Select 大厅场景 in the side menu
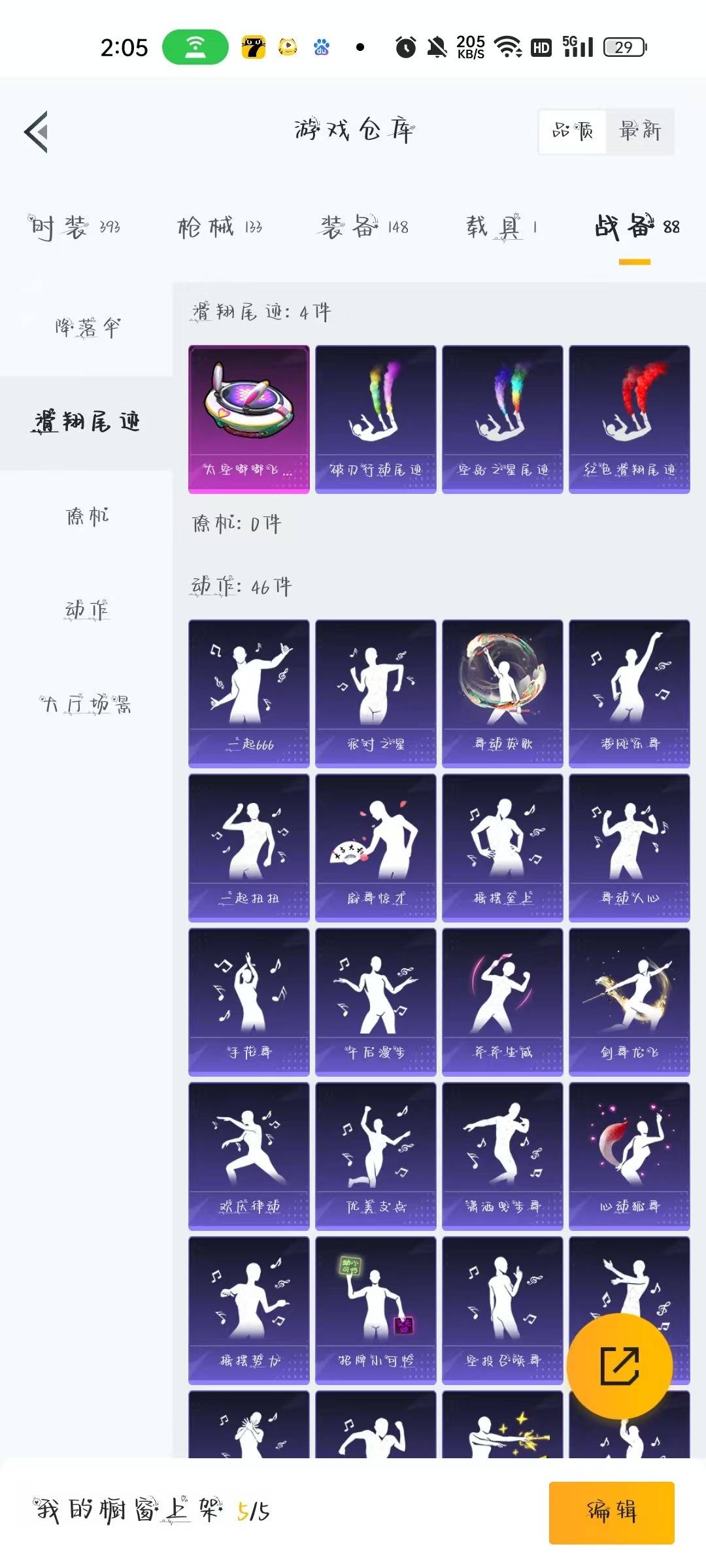The image size is (706, 1568). 86,704
